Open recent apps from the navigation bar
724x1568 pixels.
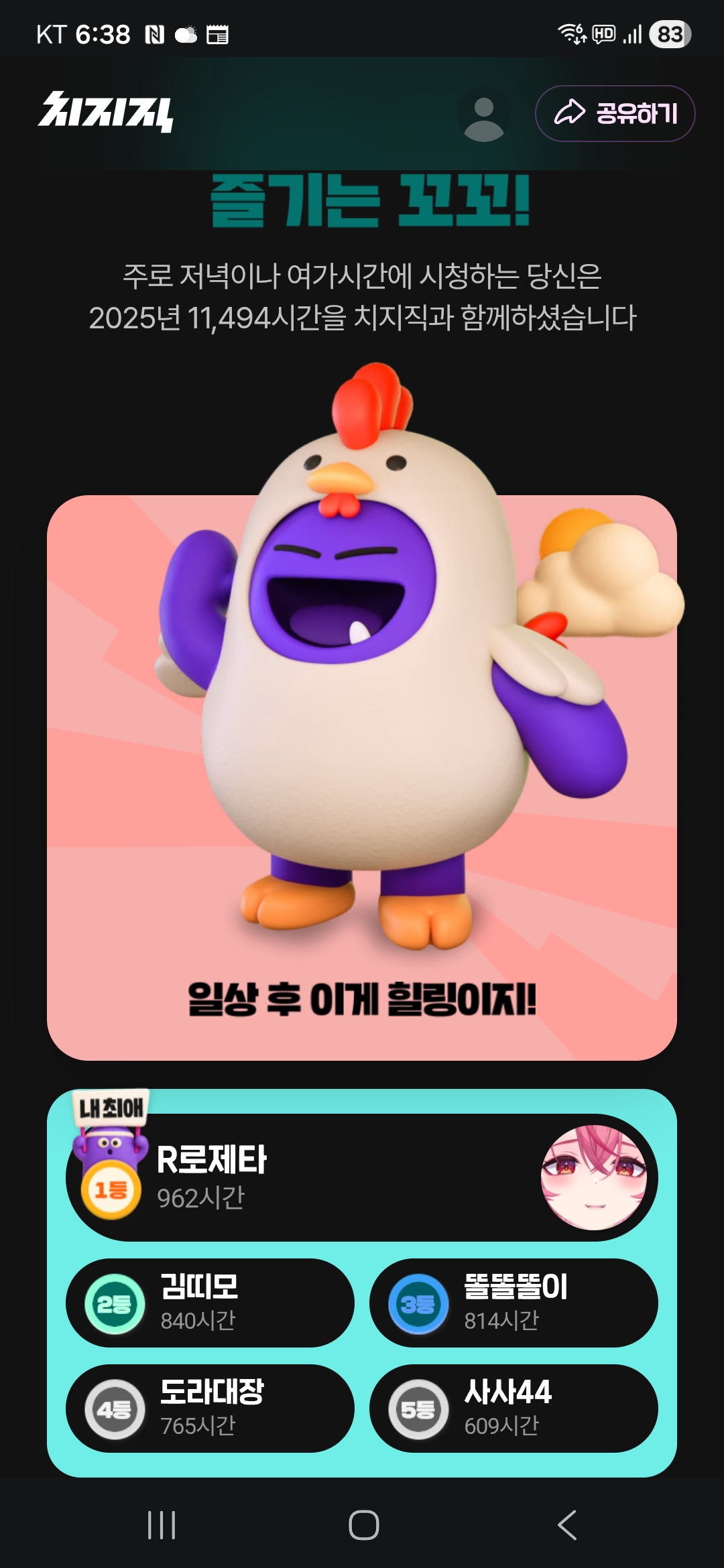pyautogui.click(x=162, y=1525)
